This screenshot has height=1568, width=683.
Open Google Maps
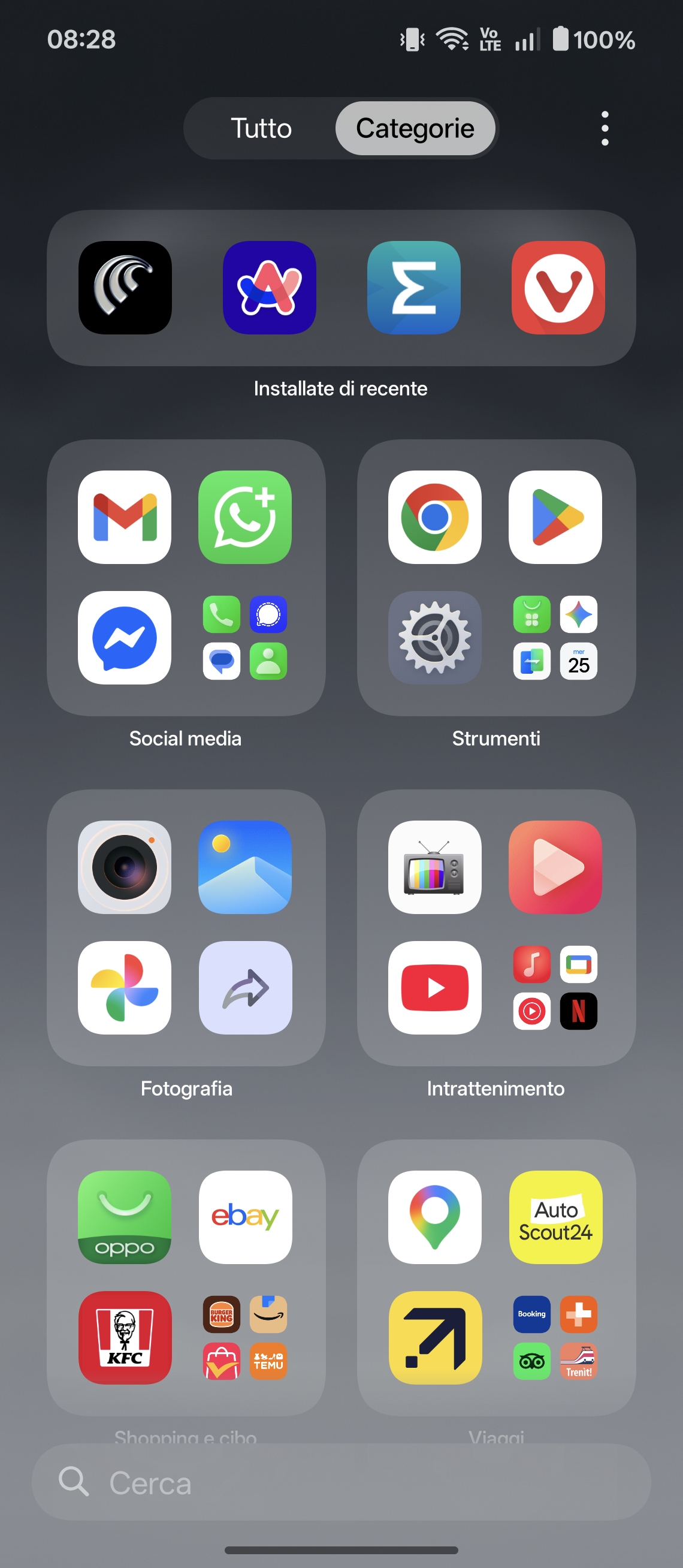click(x=434, y=1217)
